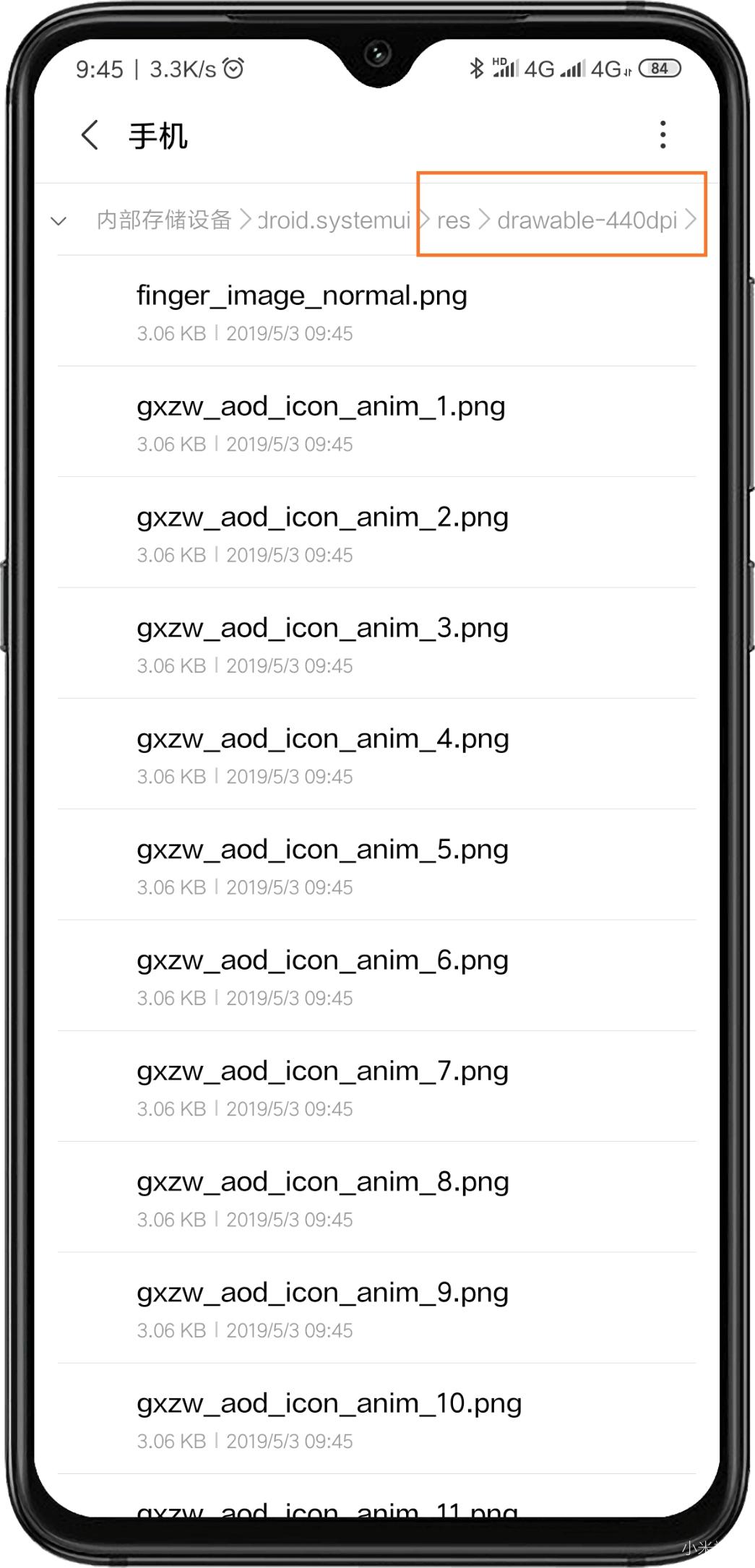Open gxzw_aod_icon_anim_8.png
The width and height of the screenshot is (755, 1568).
(x=322, y=1197)
